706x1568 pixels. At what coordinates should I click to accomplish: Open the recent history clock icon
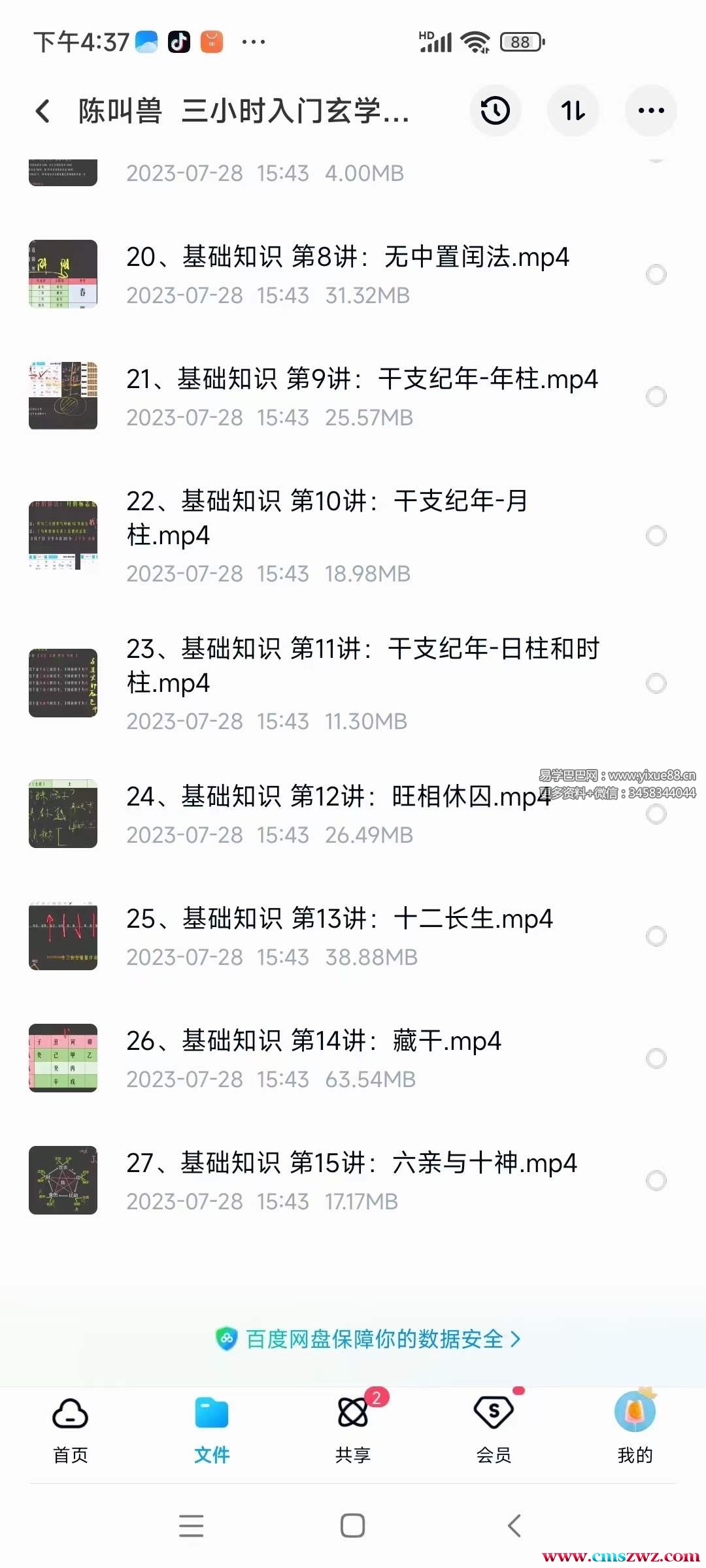coord(495,111)
